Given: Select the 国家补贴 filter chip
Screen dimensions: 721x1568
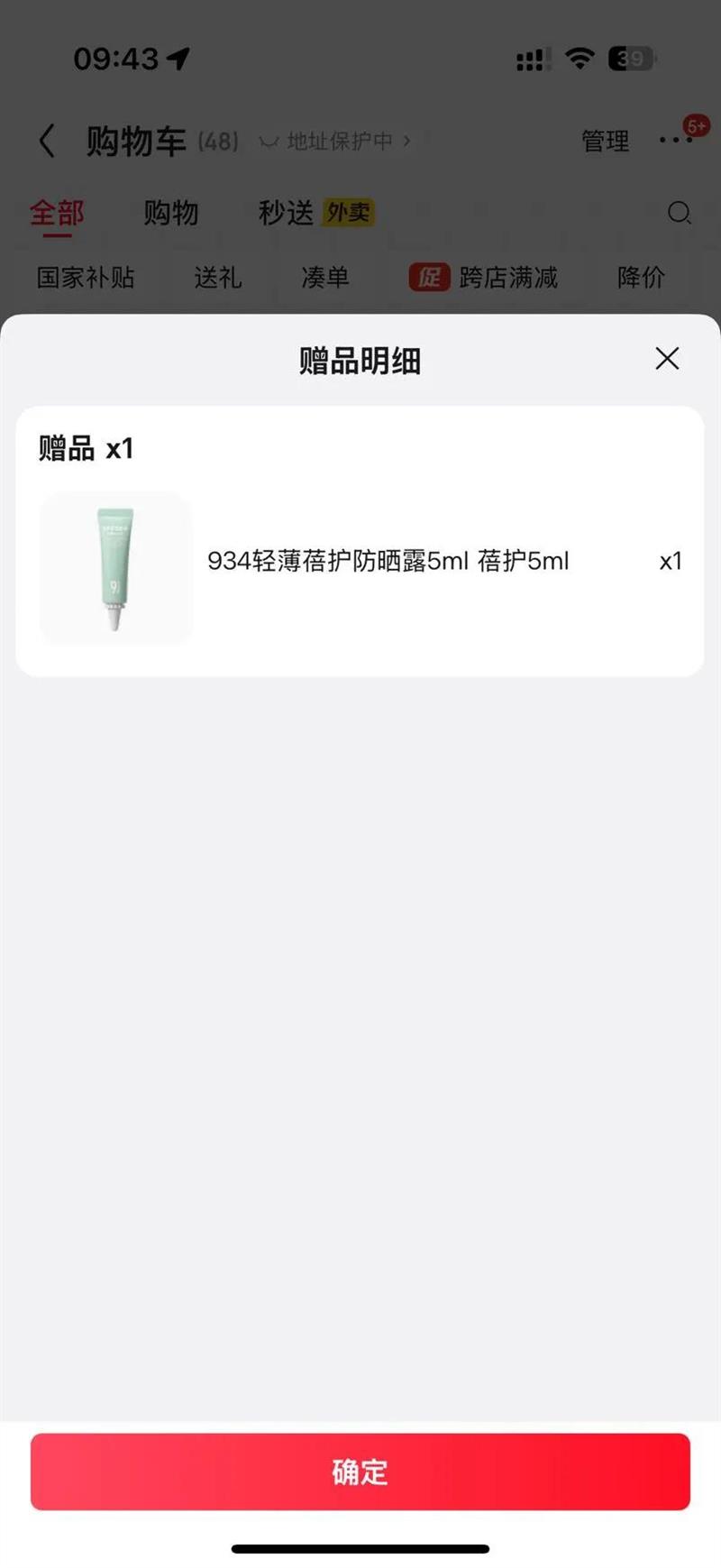Looking at the screenshot, I should [87, 279].
